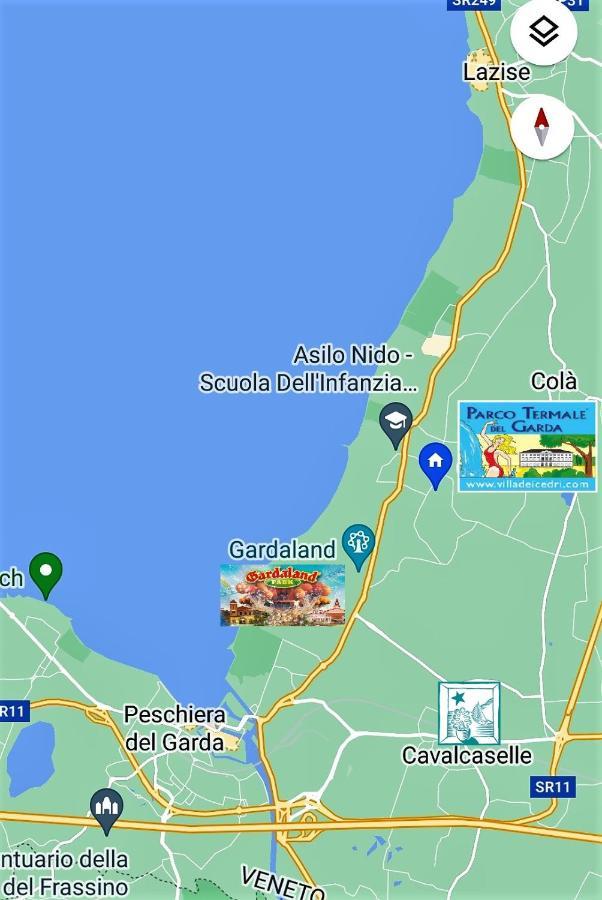
Task: Select the green pin by the lake
Action: 45,574
